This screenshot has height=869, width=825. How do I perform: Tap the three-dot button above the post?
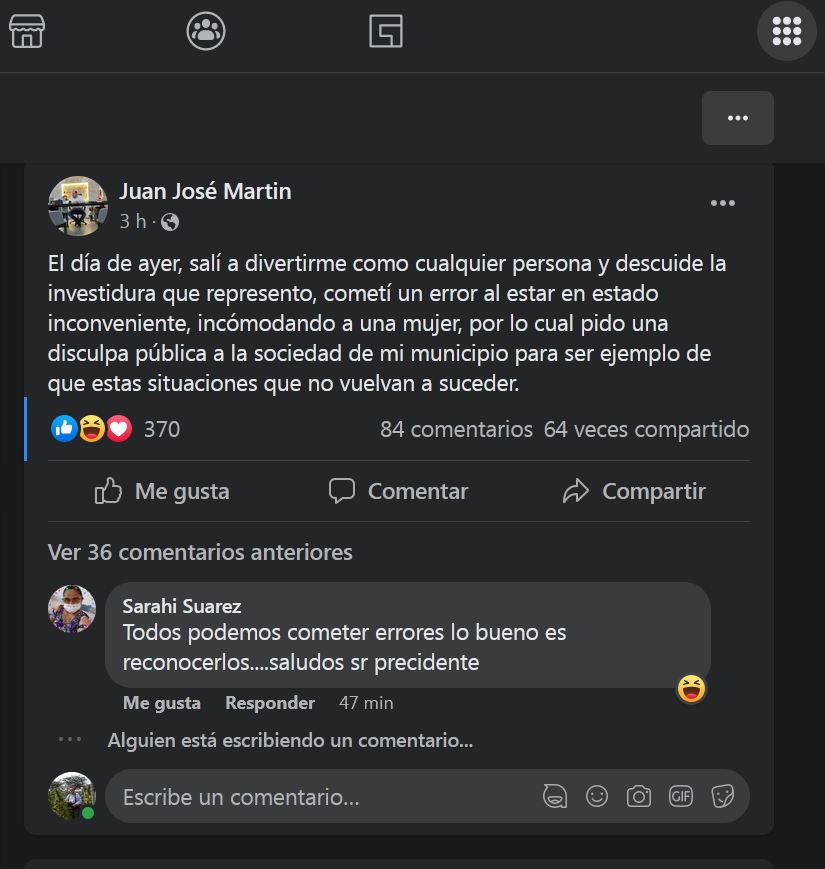[738, 118]
